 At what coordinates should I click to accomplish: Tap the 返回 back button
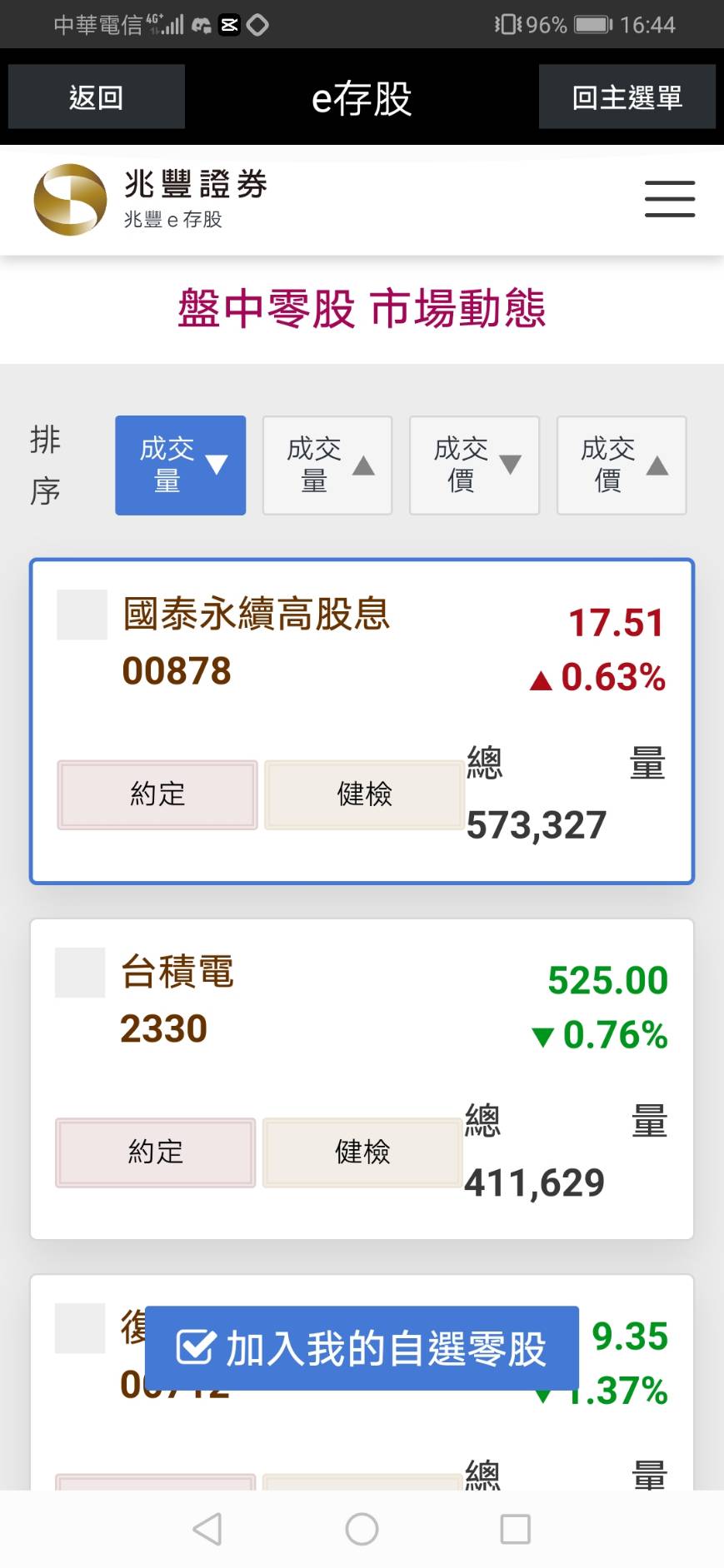point(97,97)
